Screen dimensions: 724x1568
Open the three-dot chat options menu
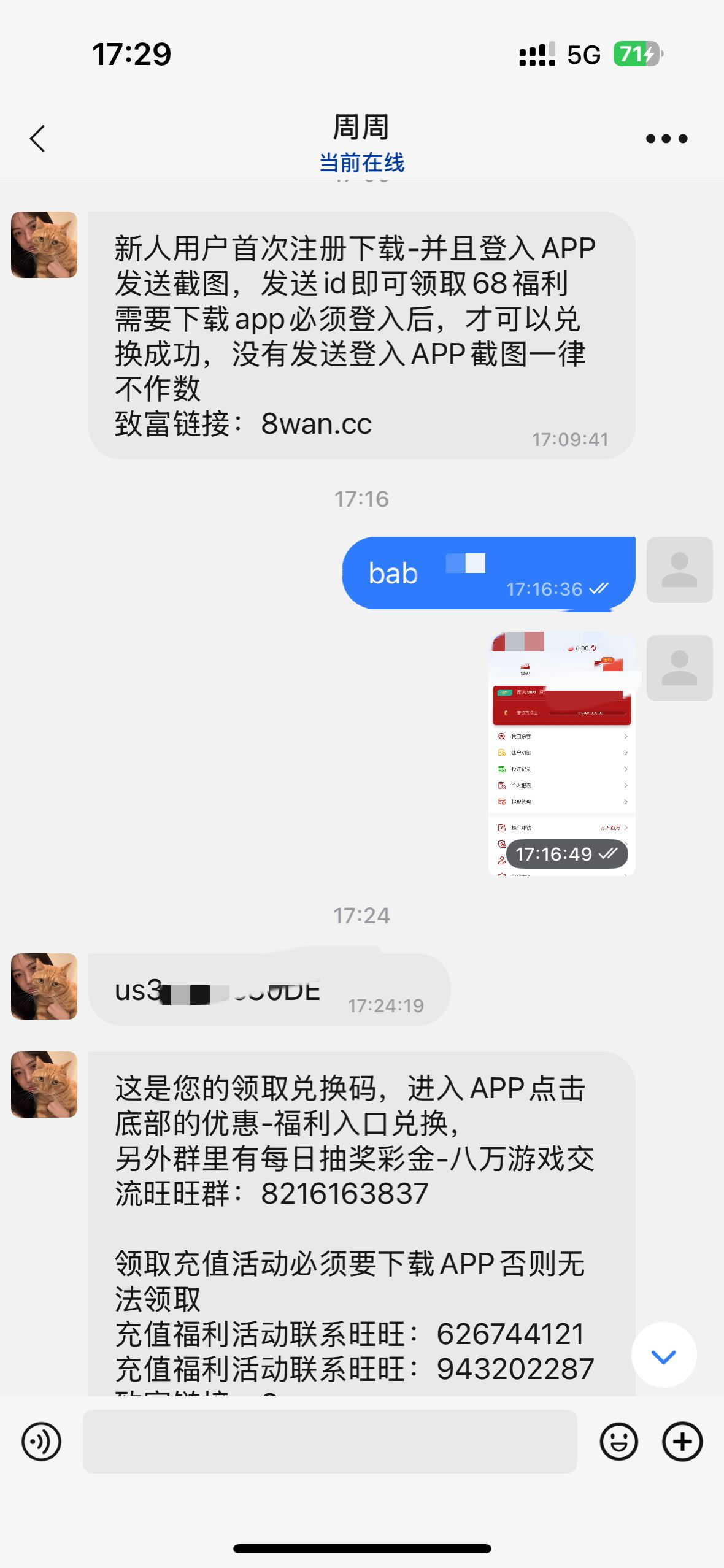pyautogui.click(x=666, y=139)
